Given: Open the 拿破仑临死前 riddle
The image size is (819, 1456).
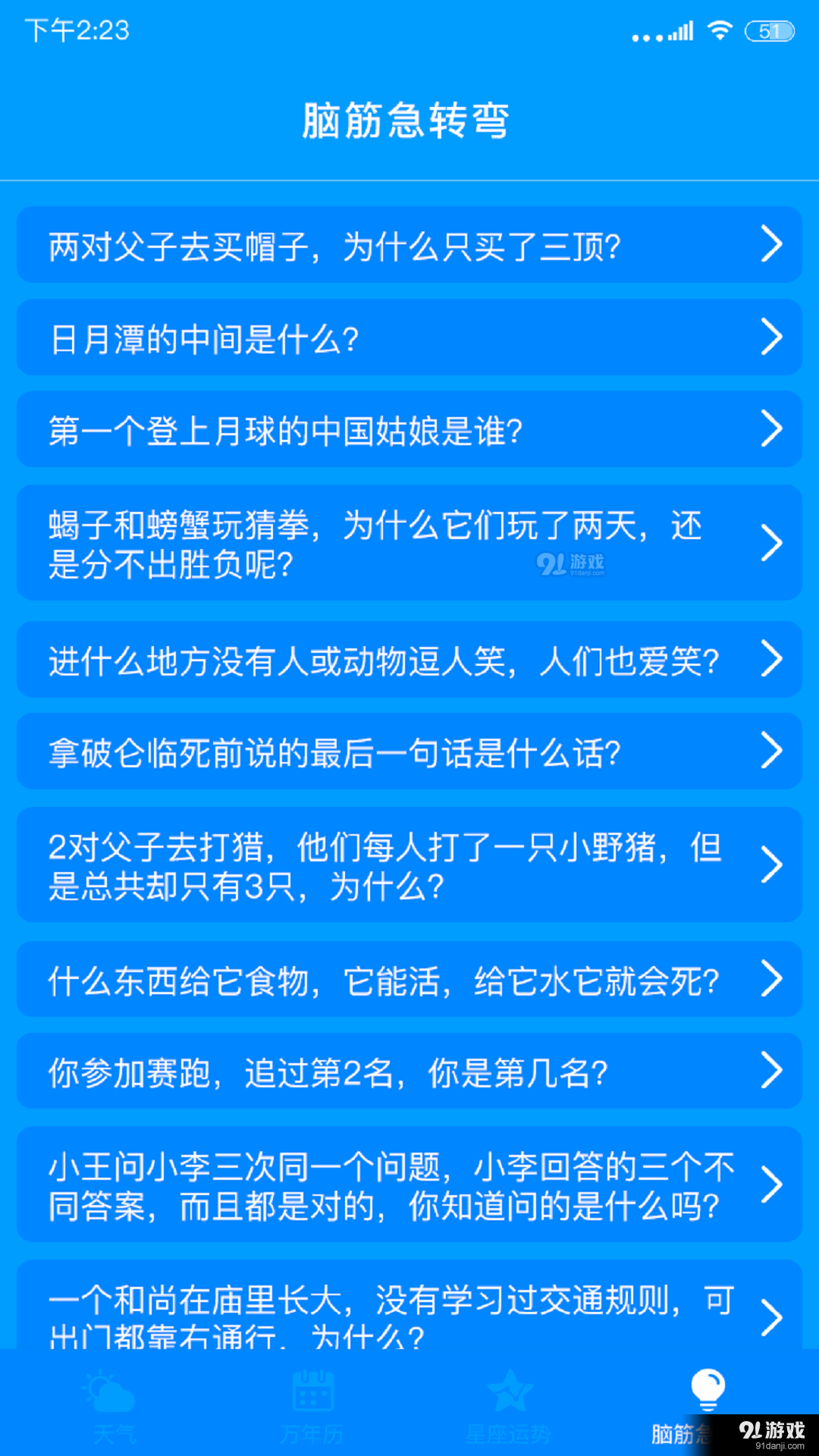Looking at the screenshot, I should click(409, 752).
